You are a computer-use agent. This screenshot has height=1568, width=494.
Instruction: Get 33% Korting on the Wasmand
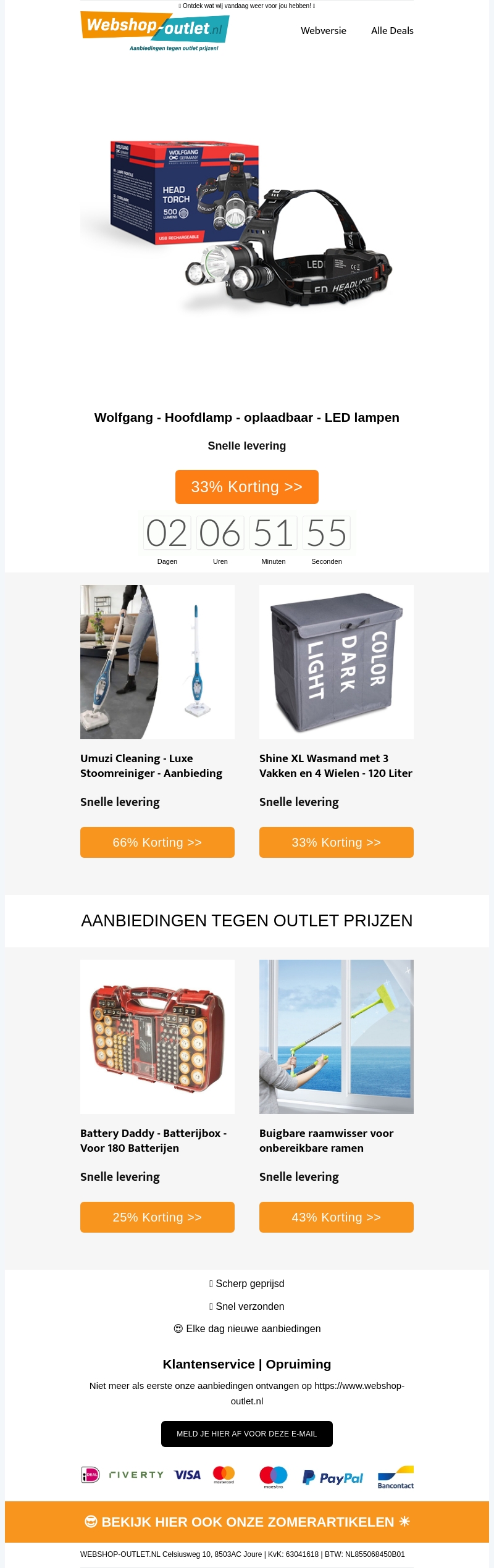337,842
